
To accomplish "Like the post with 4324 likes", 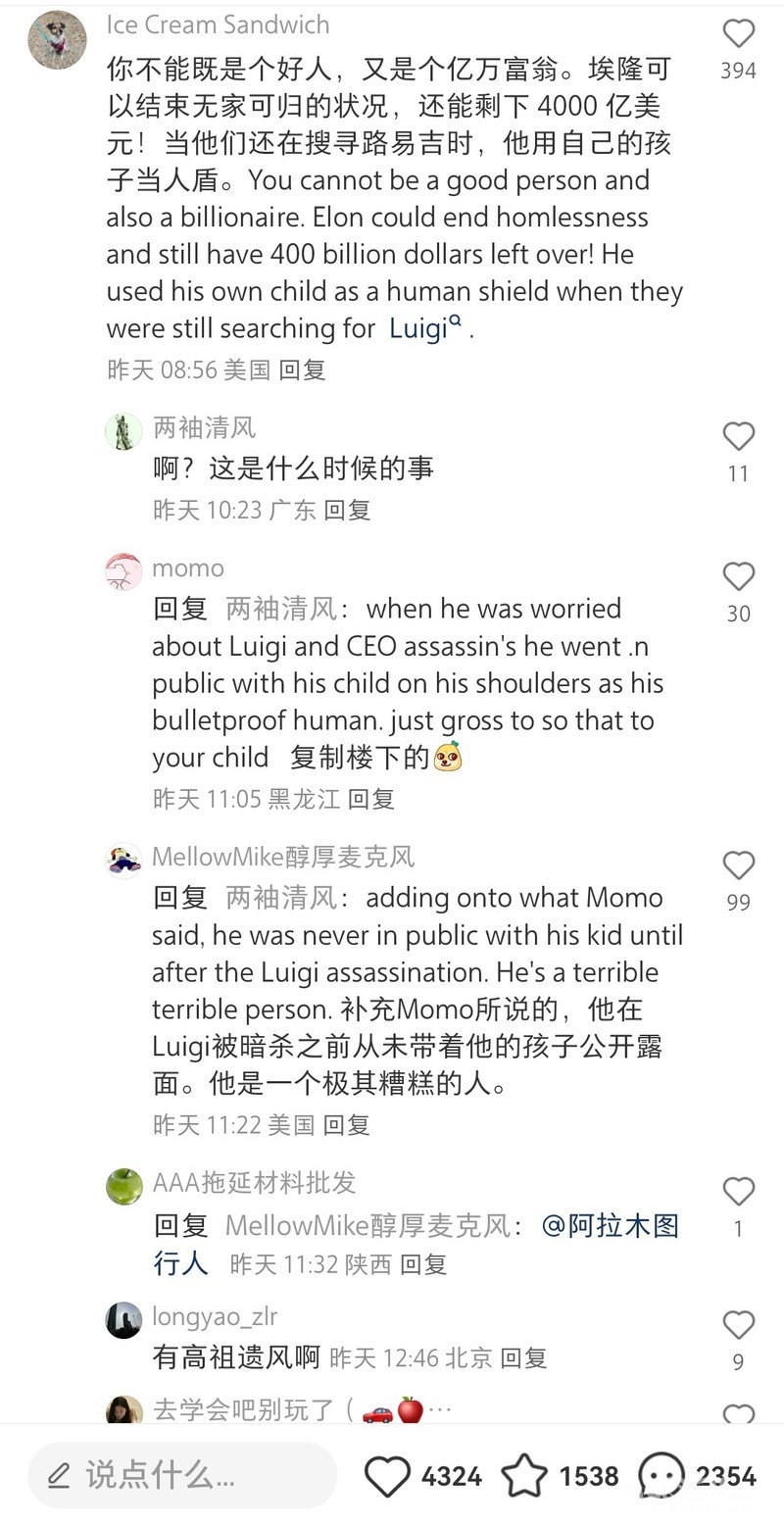I will click(x=387, y=1476).
